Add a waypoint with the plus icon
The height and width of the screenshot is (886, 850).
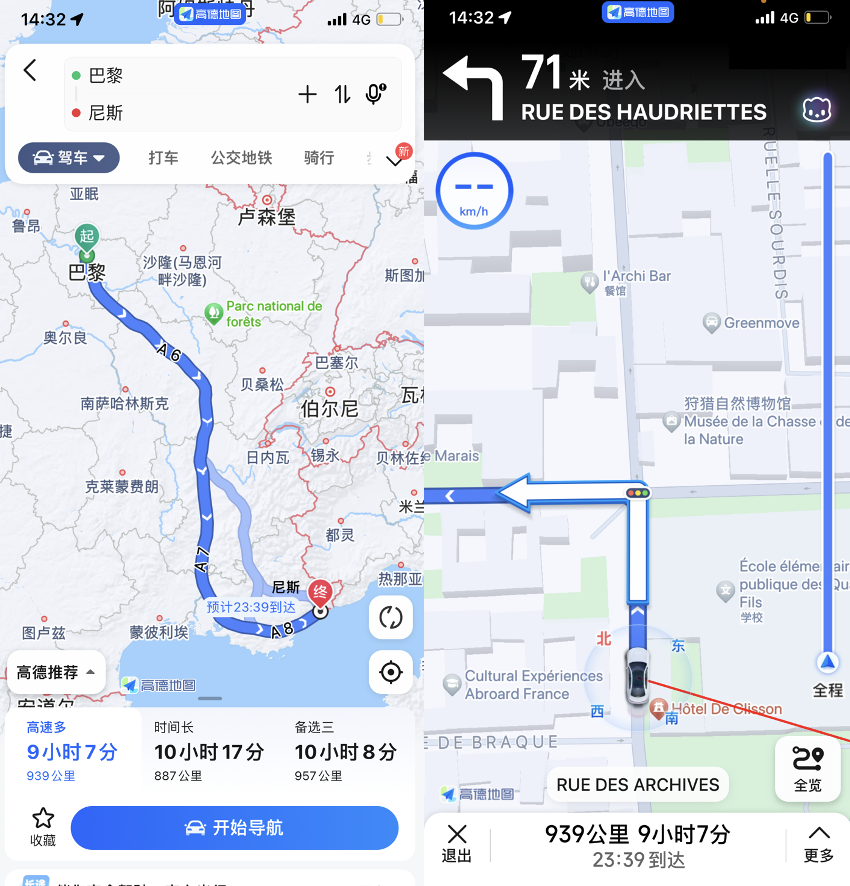(307, 94)
